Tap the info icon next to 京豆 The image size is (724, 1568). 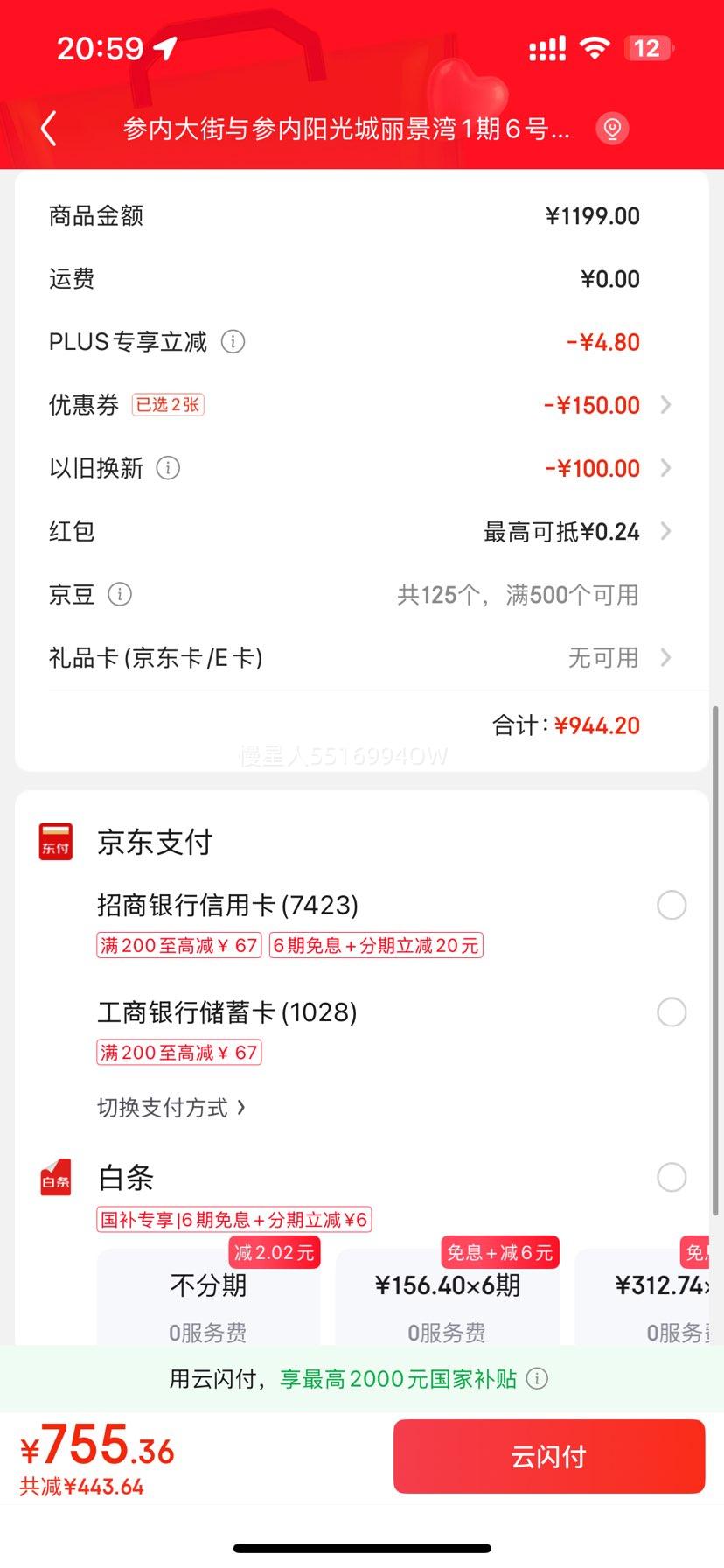click(120, 594)
